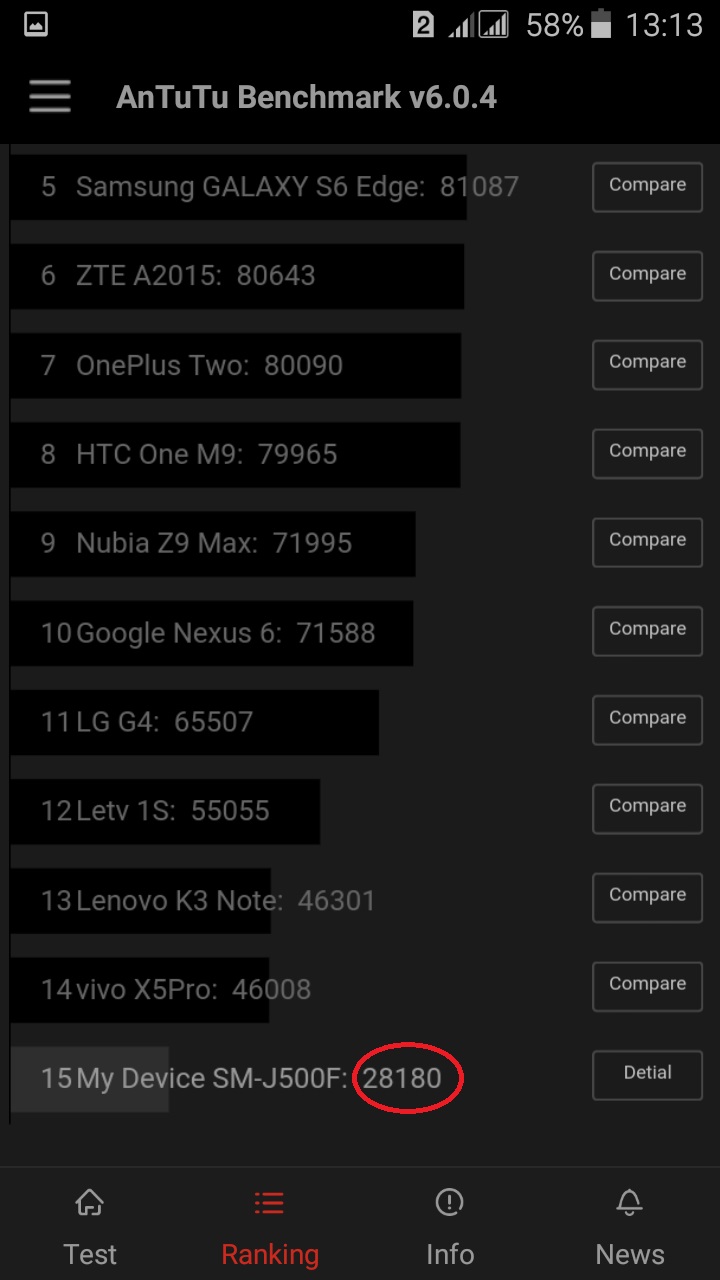
Task: Compare with vivo X5Pro
Action: click(x=647, y=986)
